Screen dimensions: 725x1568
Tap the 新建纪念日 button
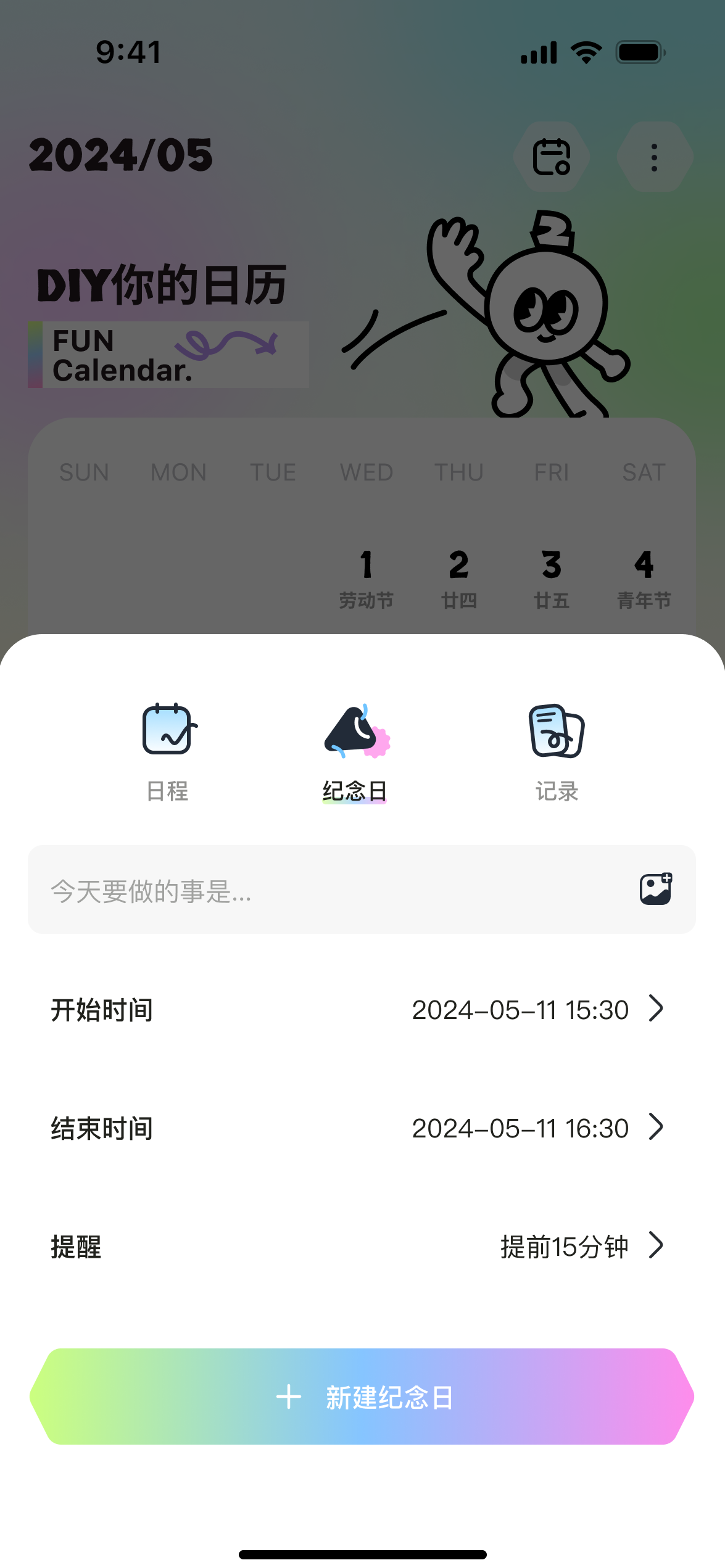[362, 1397]
